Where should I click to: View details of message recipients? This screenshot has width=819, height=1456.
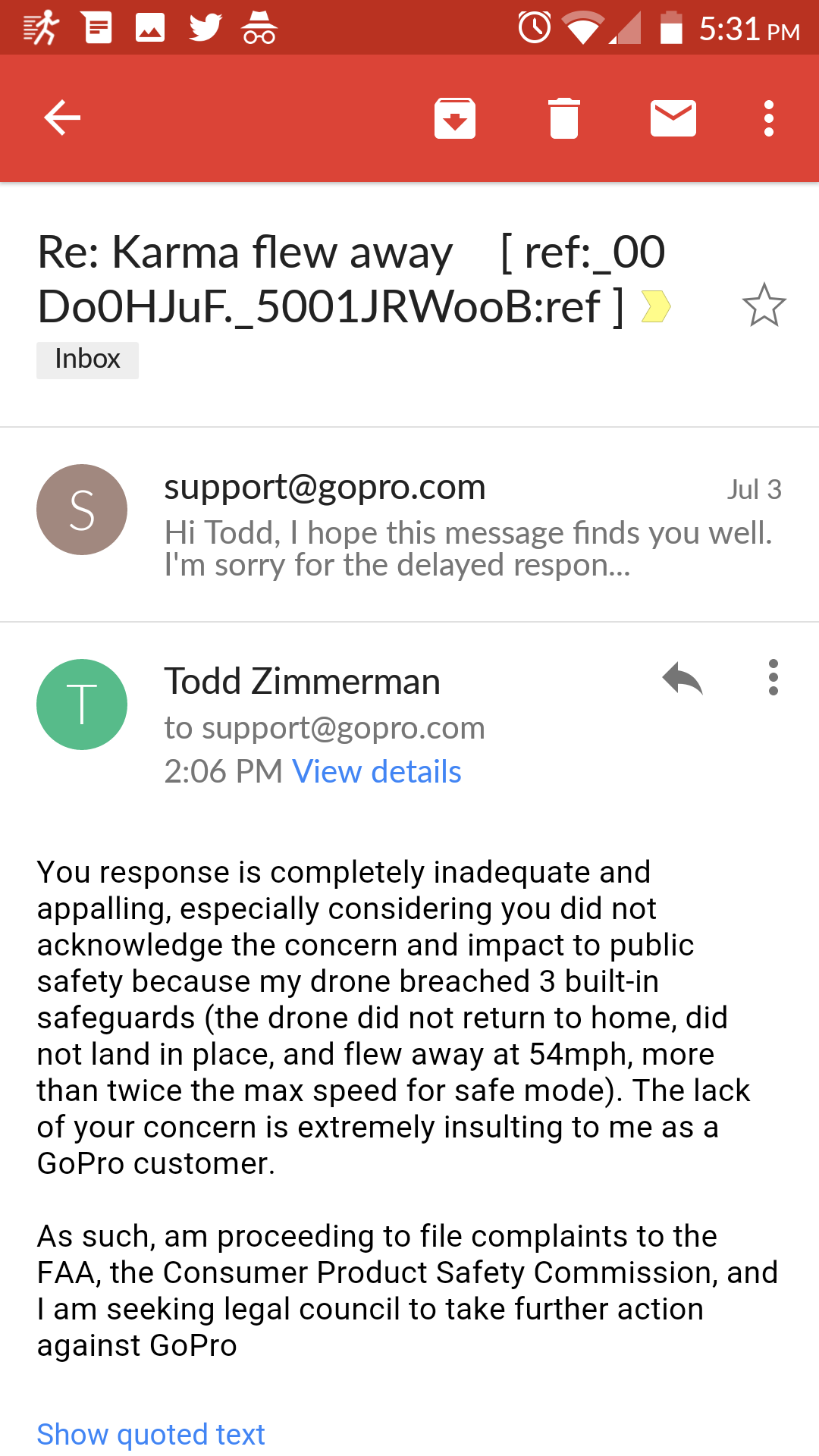click(x=377, y=772)
